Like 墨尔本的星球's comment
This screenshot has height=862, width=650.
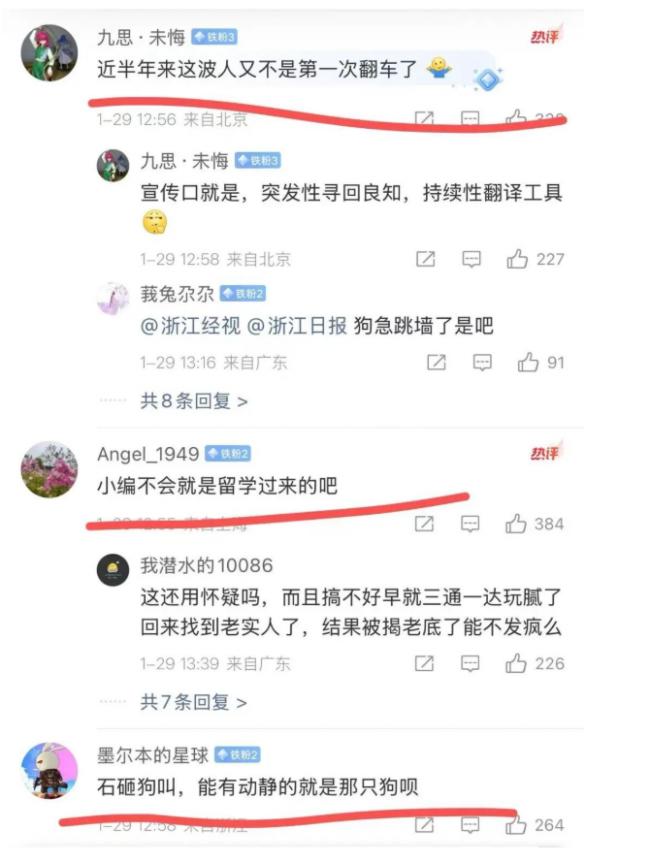click(x=516, y=825)
